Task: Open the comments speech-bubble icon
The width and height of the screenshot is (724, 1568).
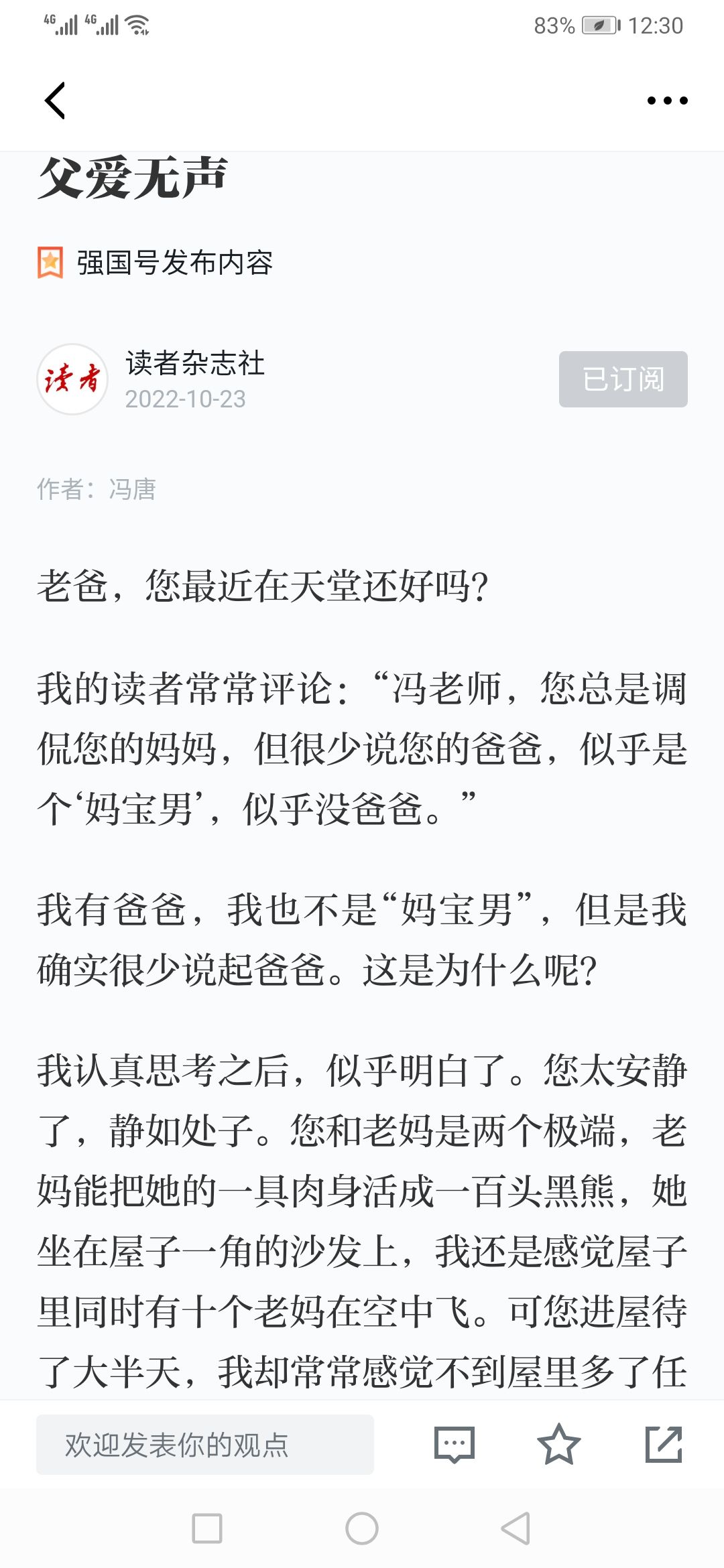Action: (455, 1444)
